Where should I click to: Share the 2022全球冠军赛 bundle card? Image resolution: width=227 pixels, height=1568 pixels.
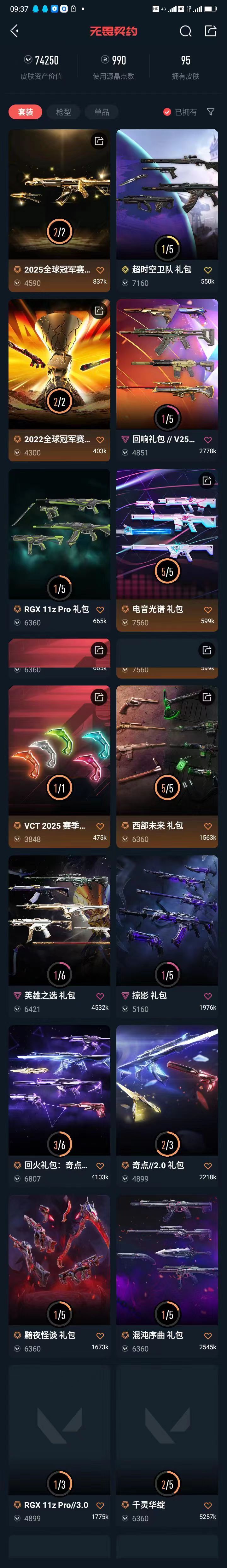[99, 311]
